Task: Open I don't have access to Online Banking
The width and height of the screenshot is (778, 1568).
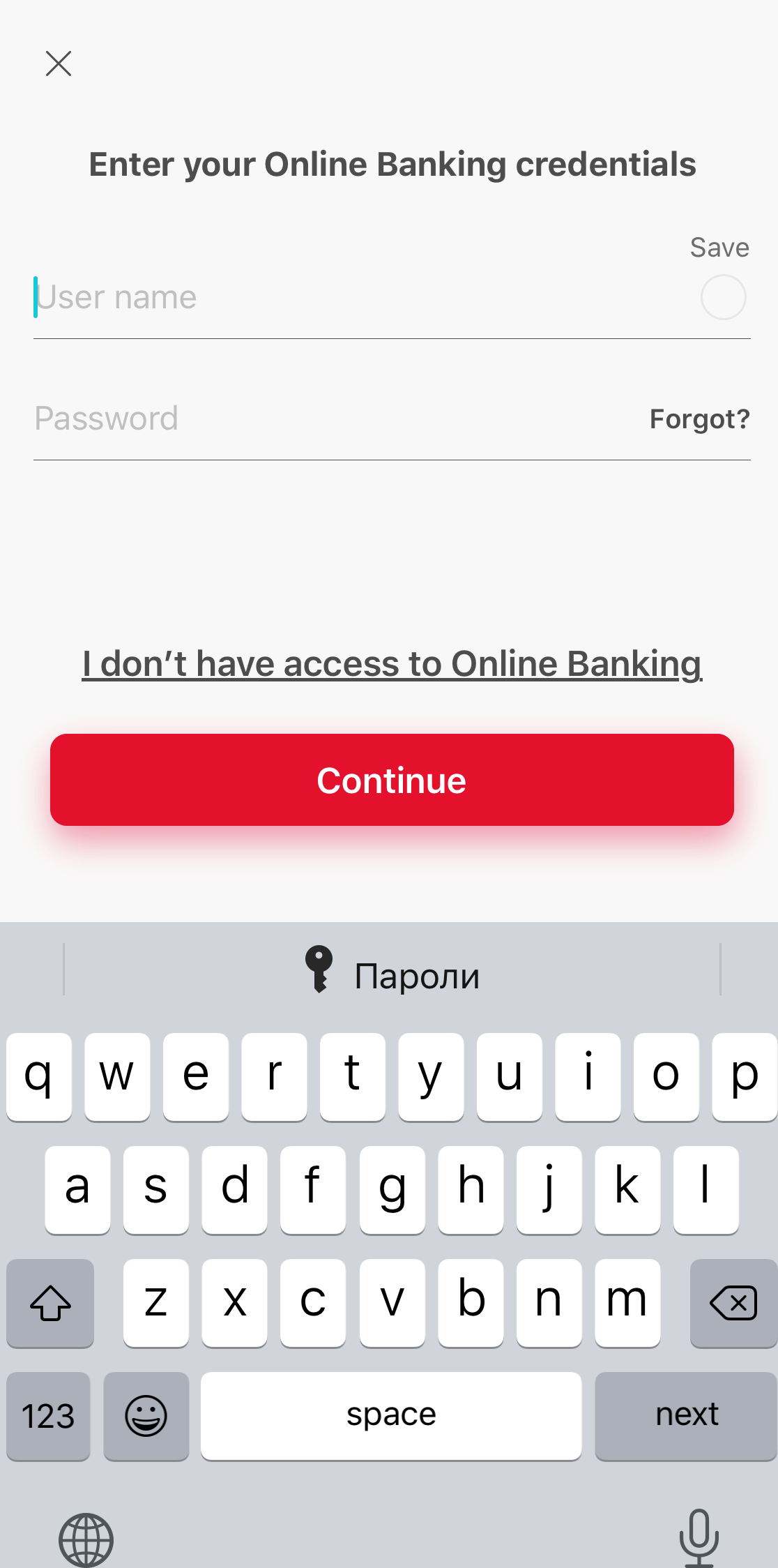Action: coord(392,663)
